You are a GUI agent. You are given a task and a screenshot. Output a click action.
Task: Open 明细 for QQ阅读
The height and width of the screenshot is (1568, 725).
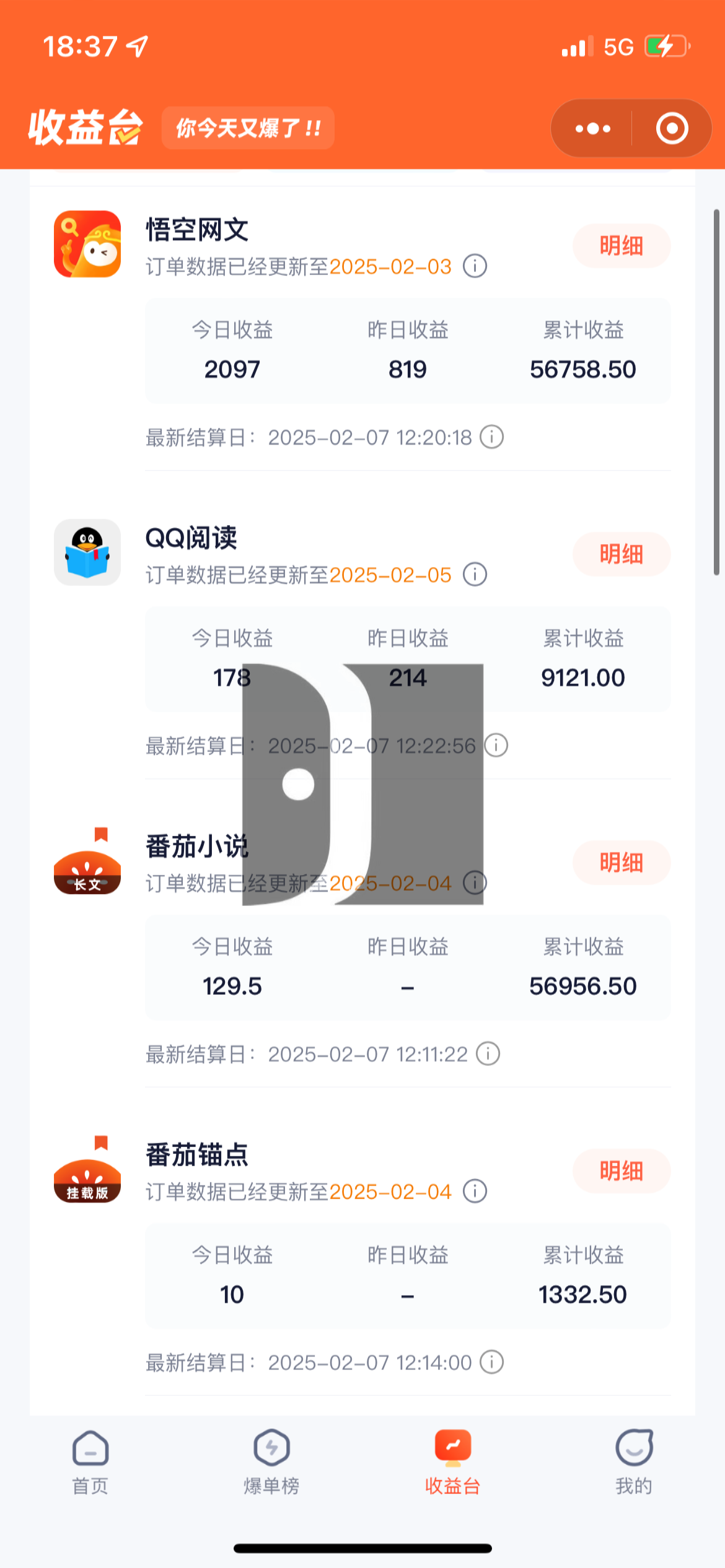tap(621, 554)
